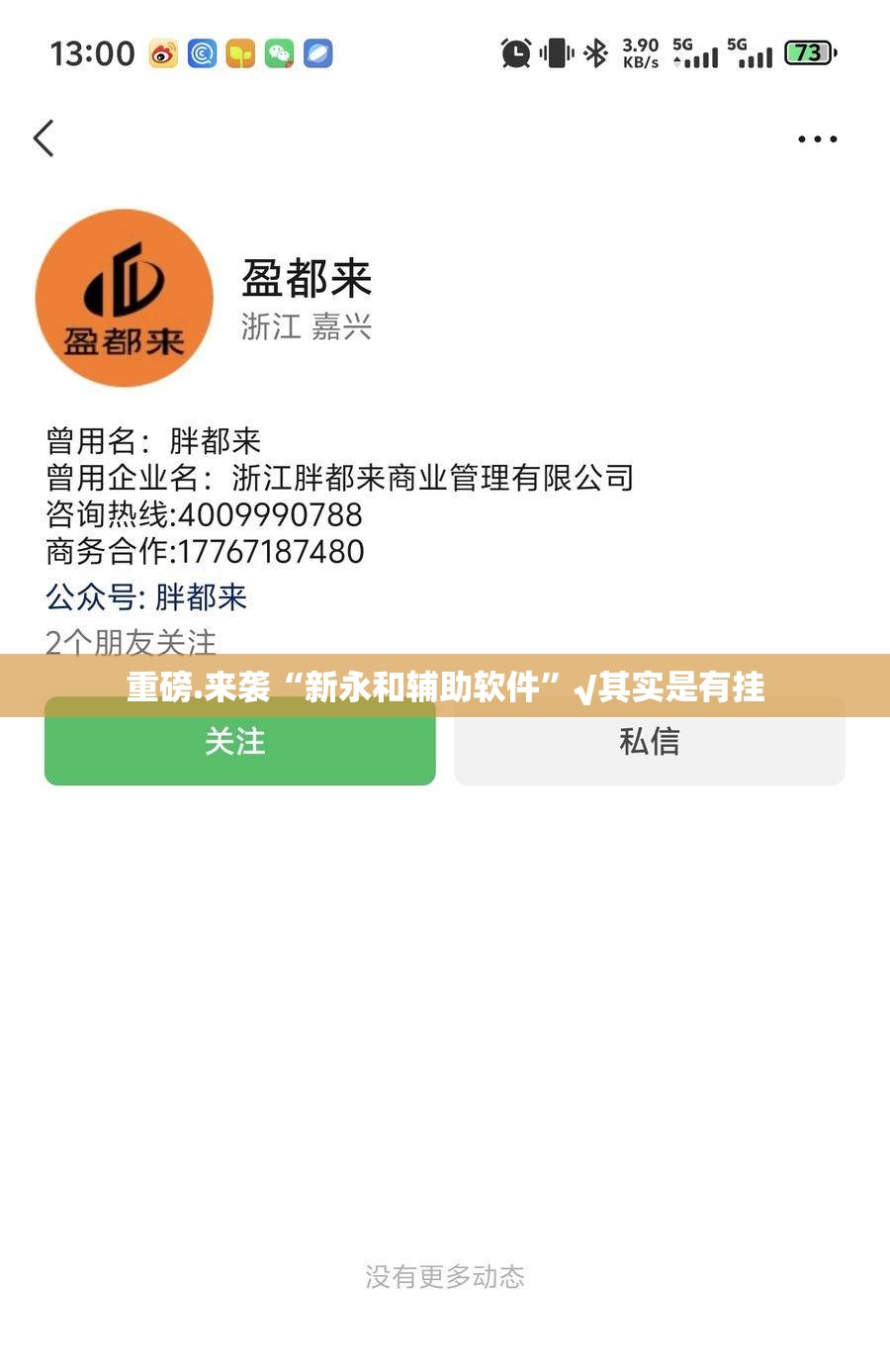The height and width of the screenshot is (1372, 890).
Task: Tap the 13:00 clock display
Action: point(92,53)
